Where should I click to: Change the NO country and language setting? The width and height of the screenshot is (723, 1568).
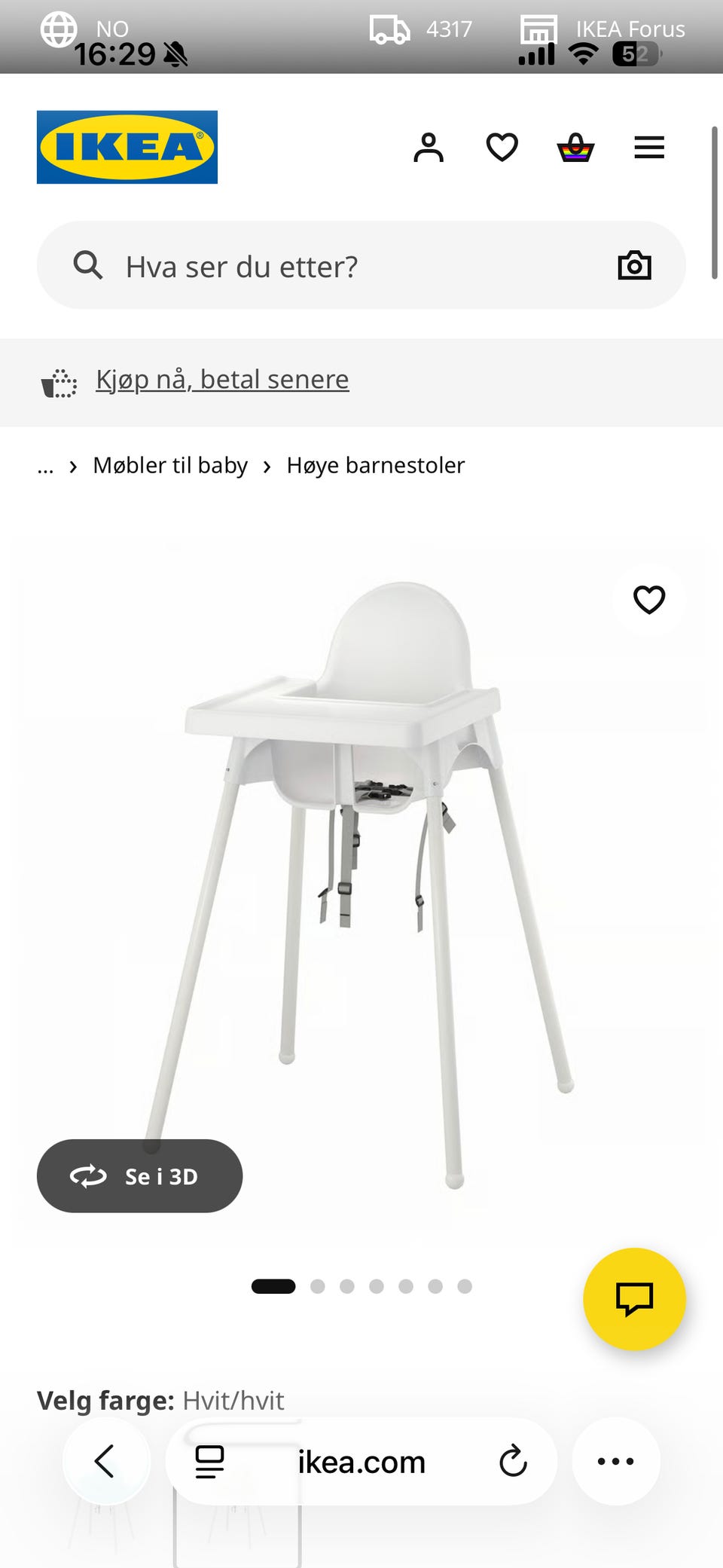84,29
